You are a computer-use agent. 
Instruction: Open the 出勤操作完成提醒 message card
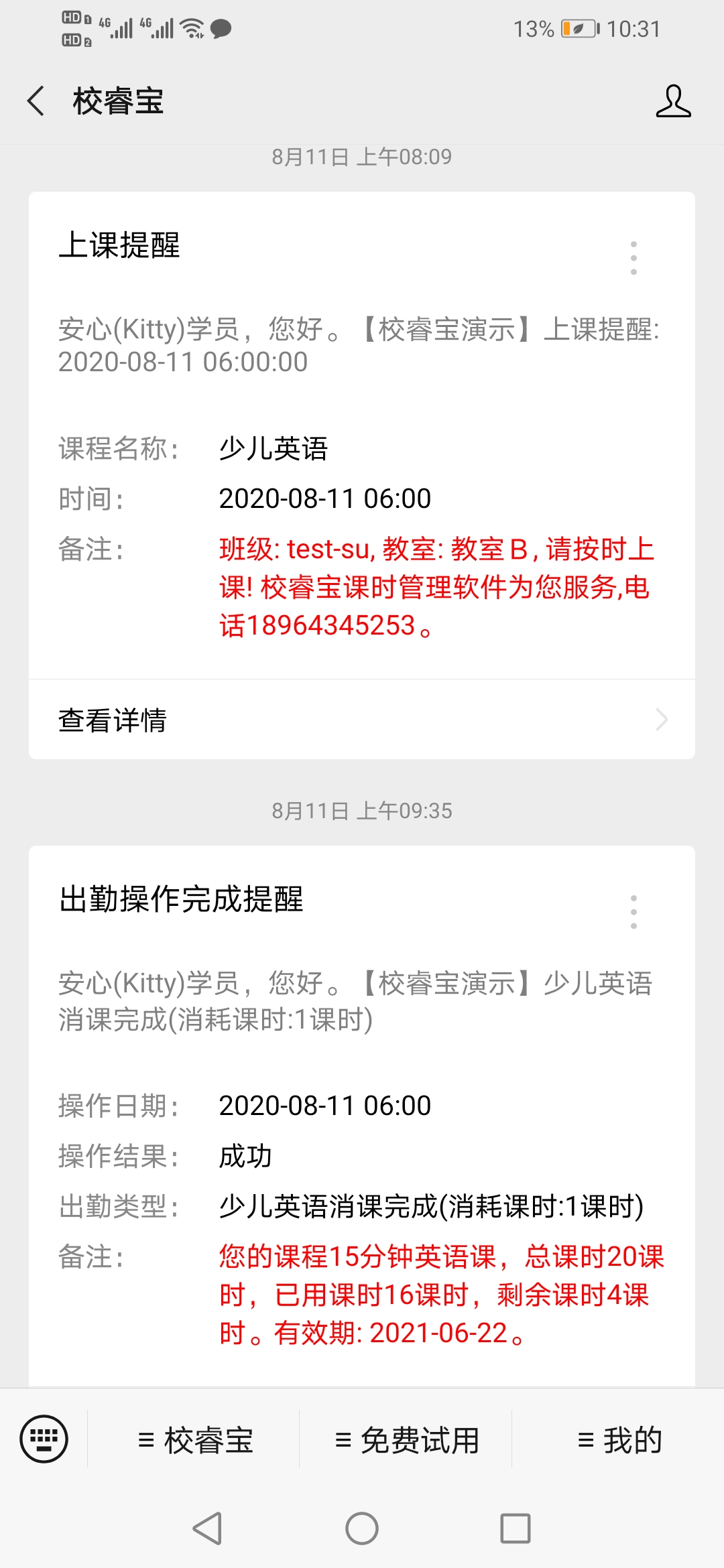362,1116
